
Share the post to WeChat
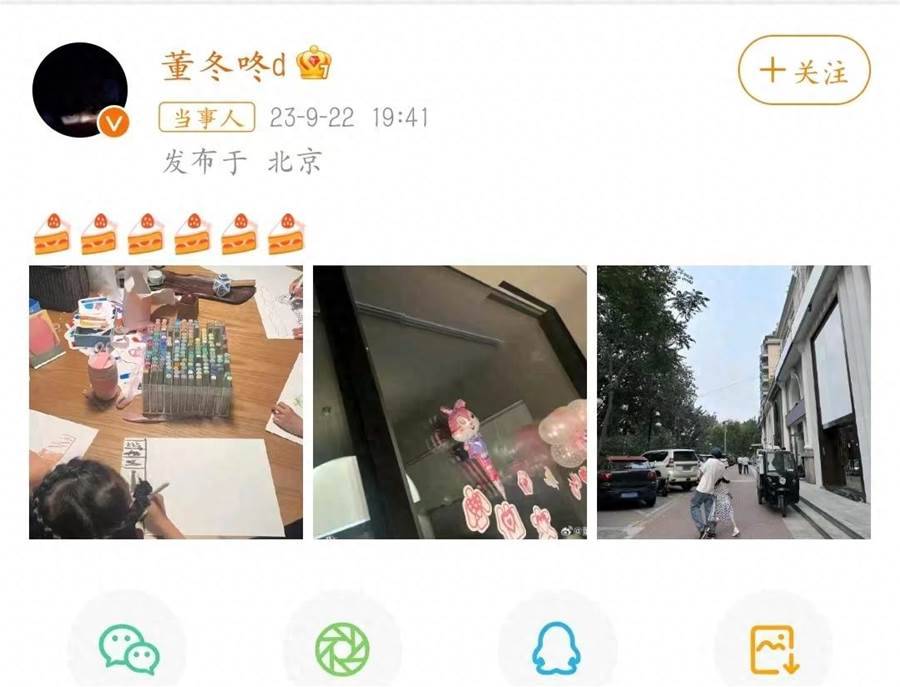129,647
